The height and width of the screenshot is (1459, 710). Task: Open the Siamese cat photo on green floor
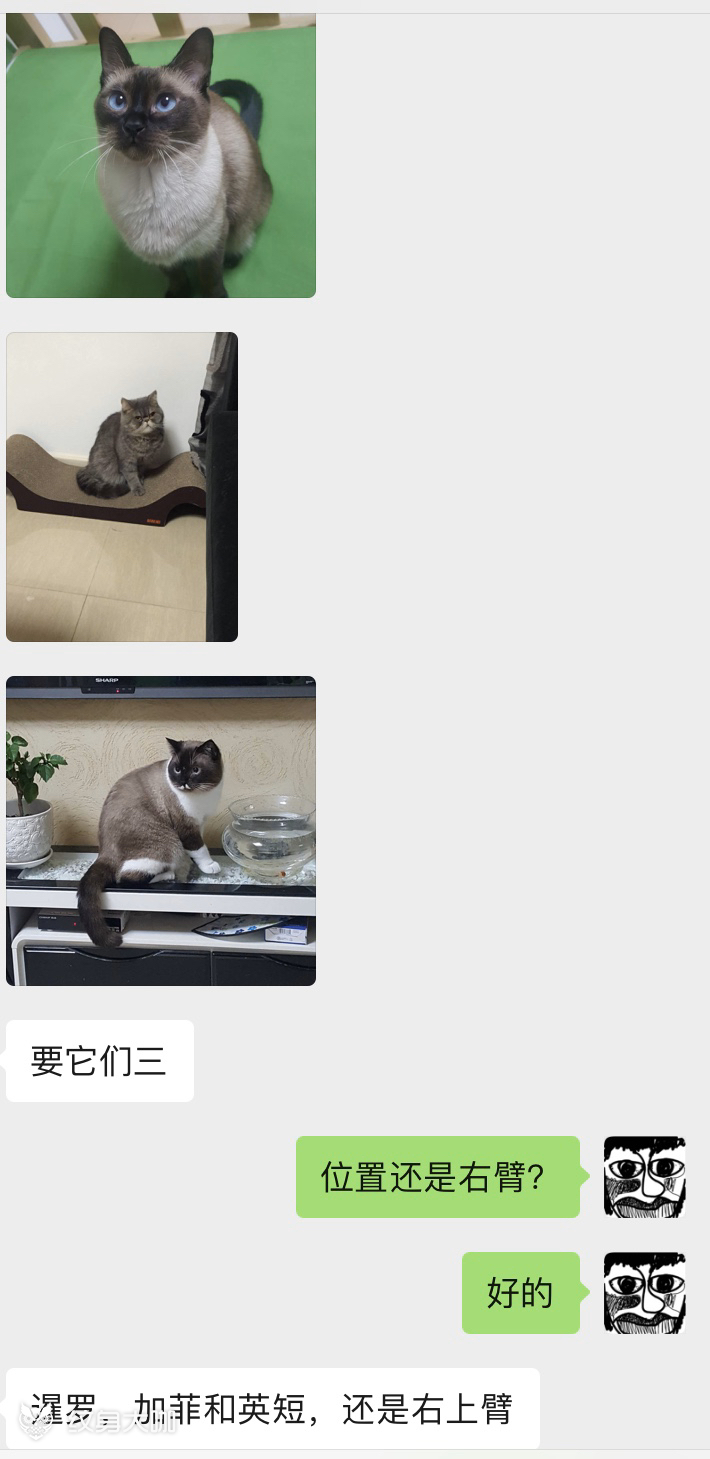click(x=160, y=155)
